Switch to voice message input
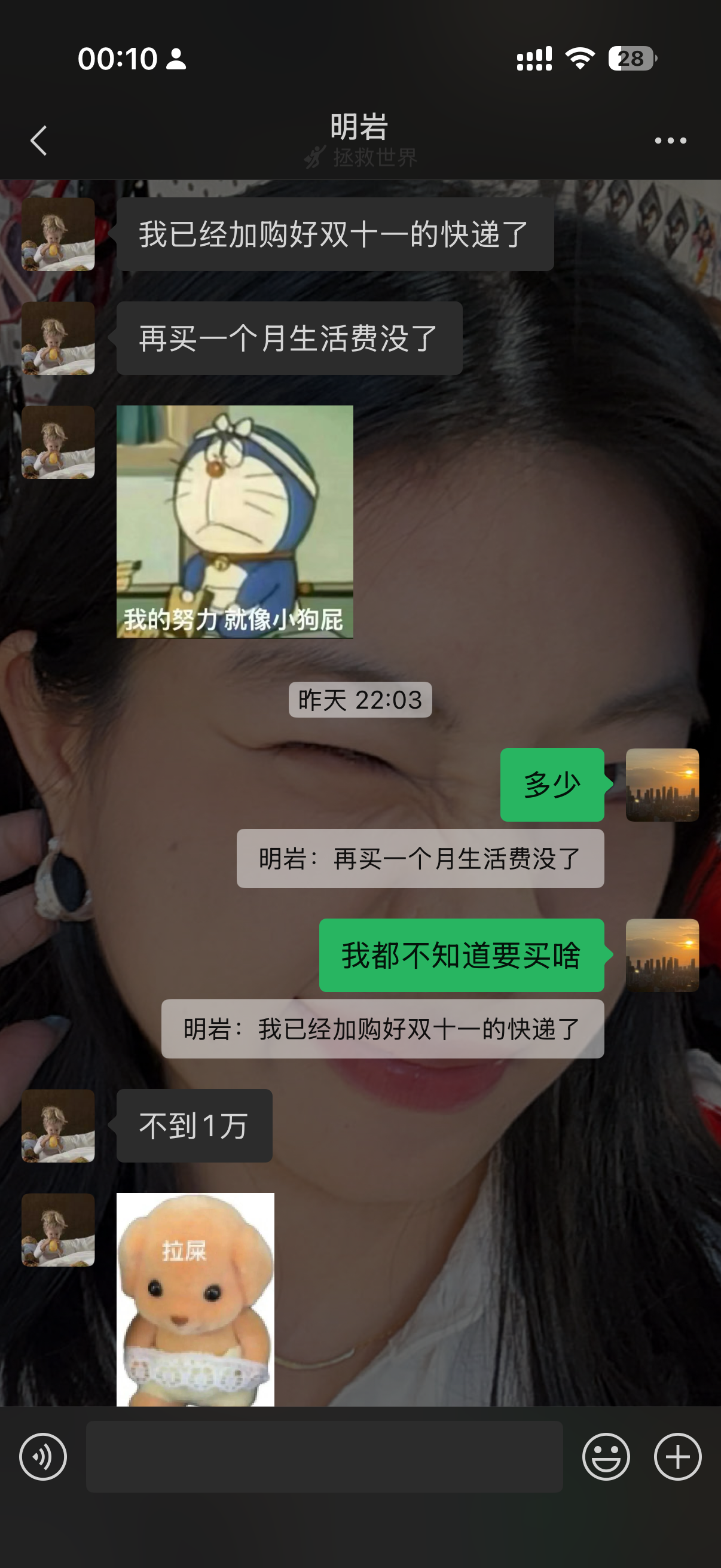 point(42,1456)
